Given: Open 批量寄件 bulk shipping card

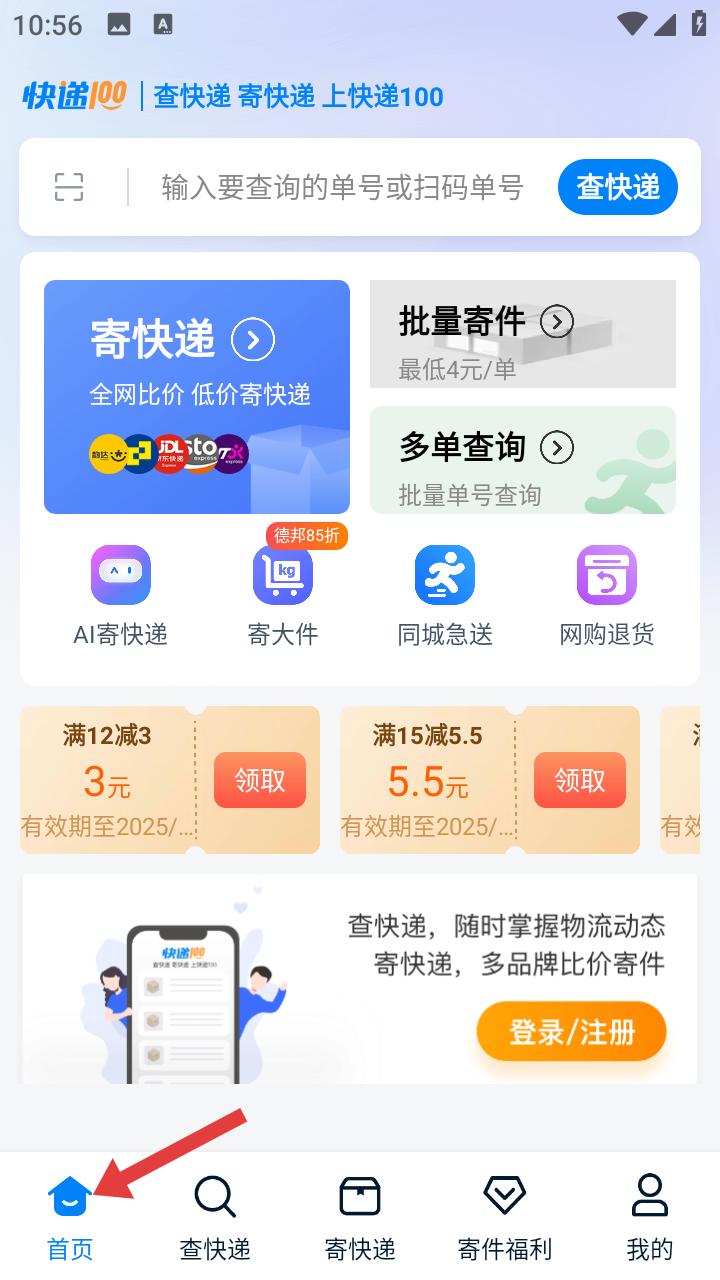Looking at the screenshot, I should click(x=523, y=334).
